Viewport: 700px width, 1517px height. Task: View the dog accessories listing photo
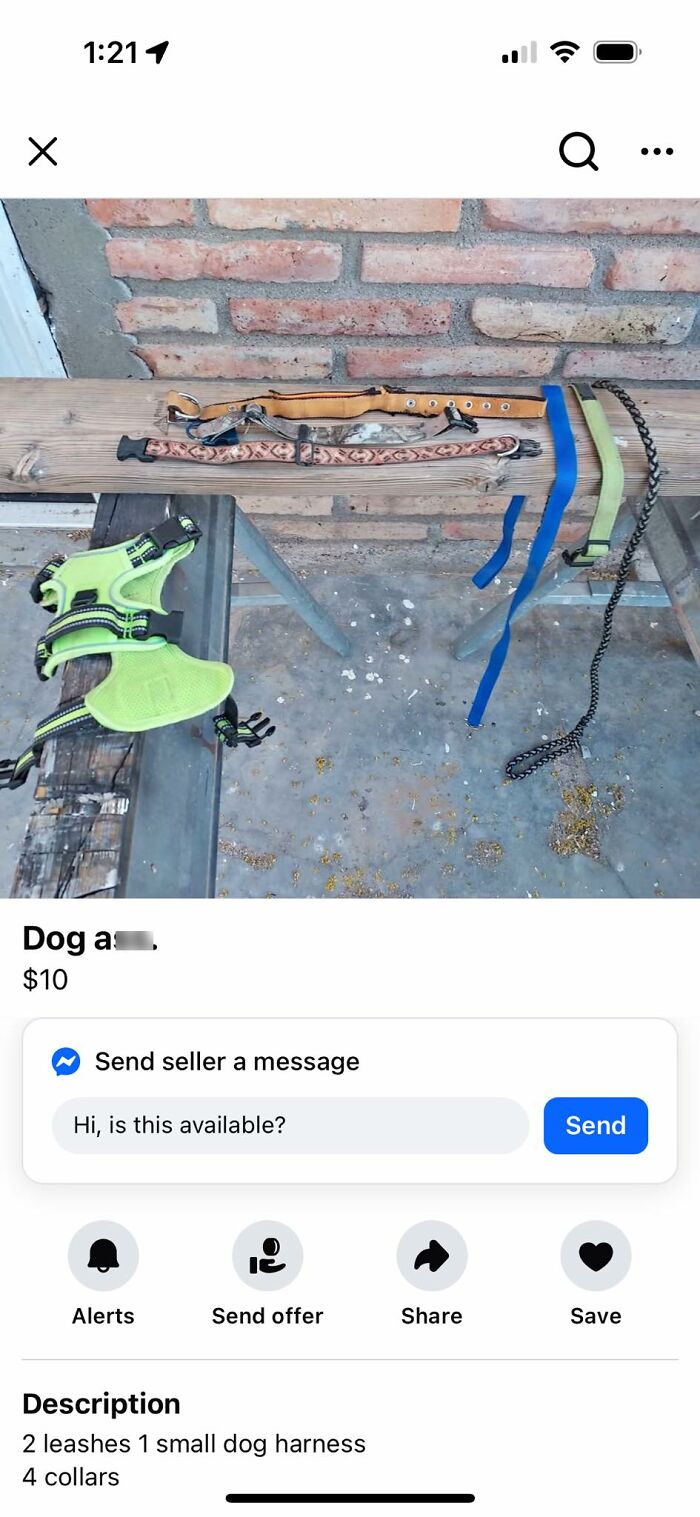click(x=350, y=547)
